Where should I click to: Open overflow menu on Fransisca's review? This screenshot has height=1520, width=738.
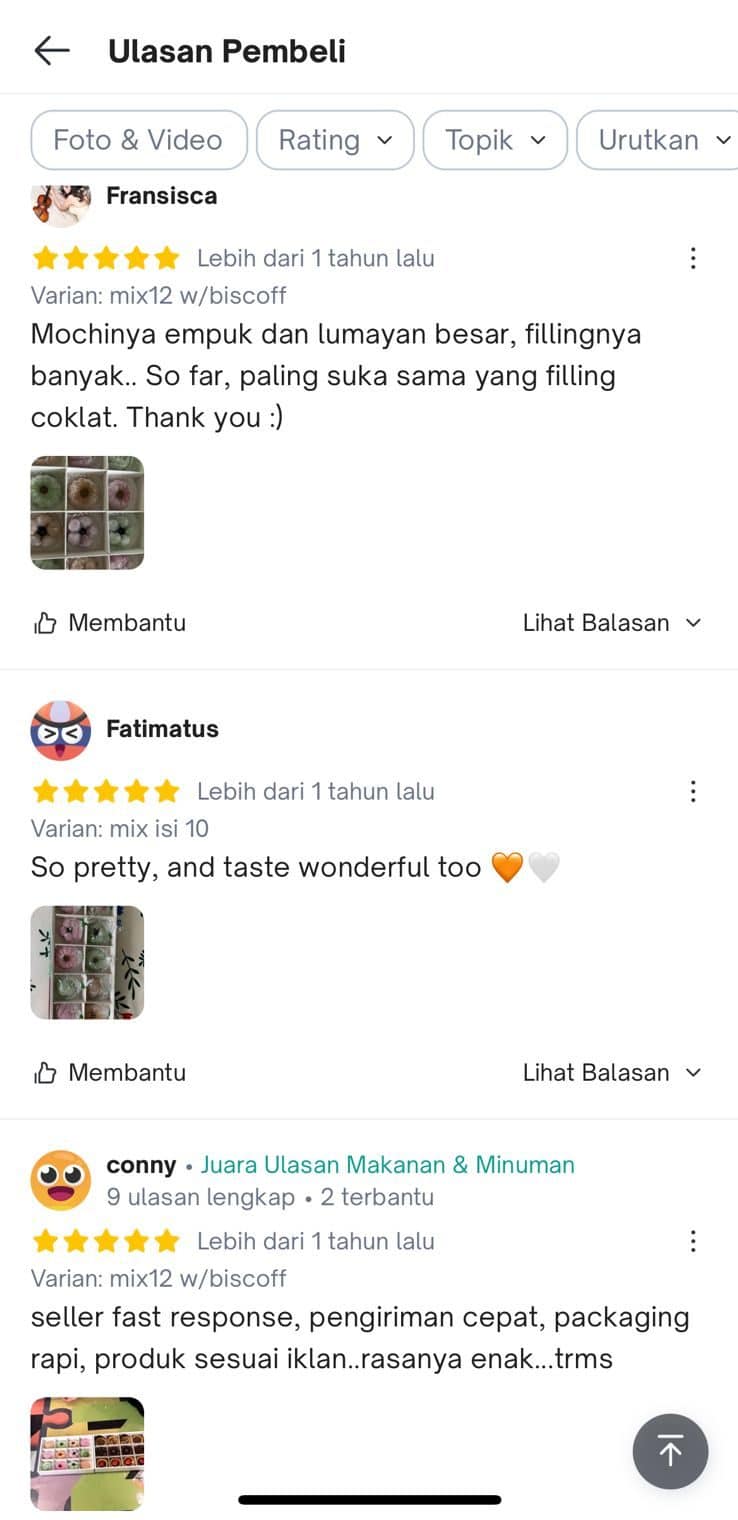[693, 259]
